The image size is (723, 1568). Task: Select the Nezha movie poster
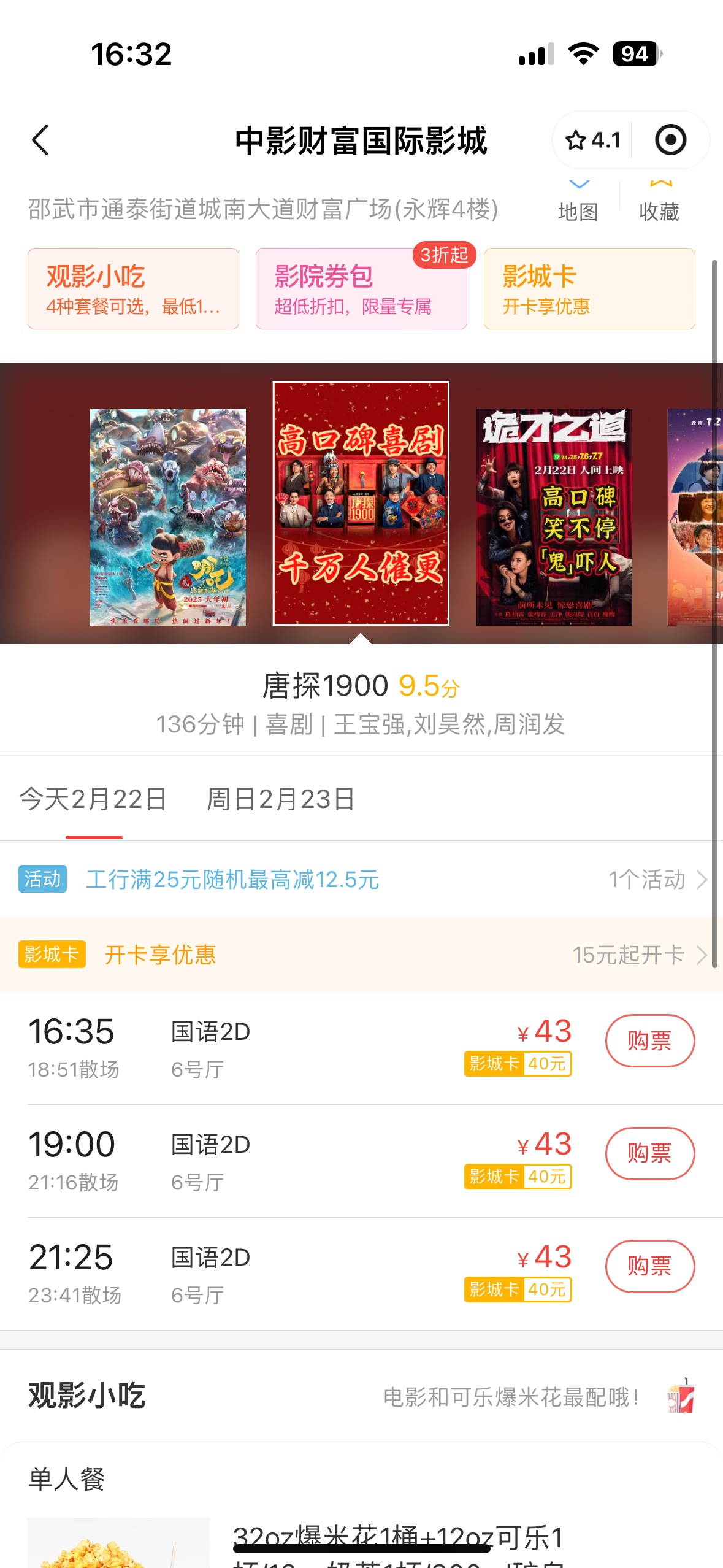click(x=167, y=517)
